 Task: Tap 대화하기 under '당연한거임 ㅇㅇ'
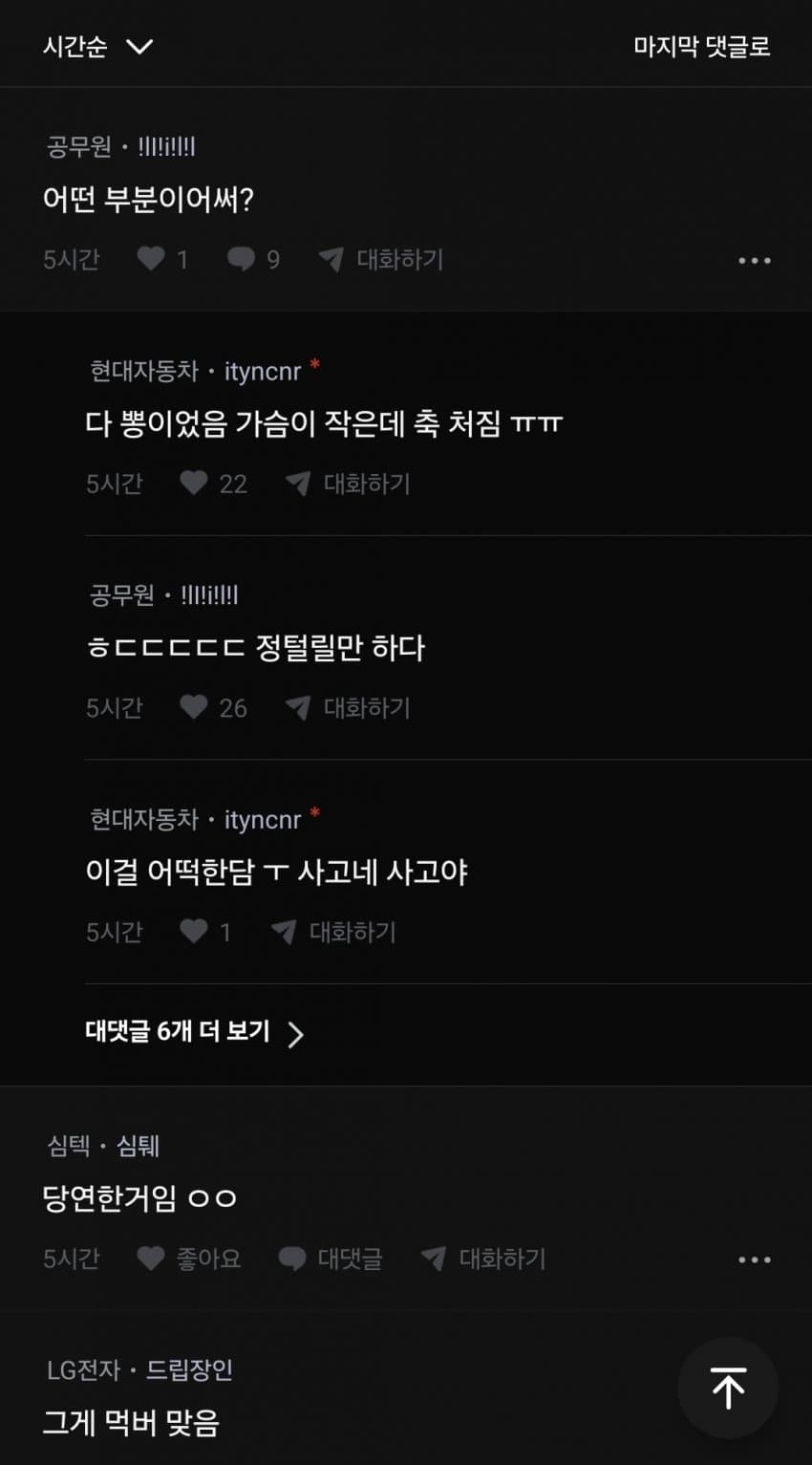coord(483,1258)
